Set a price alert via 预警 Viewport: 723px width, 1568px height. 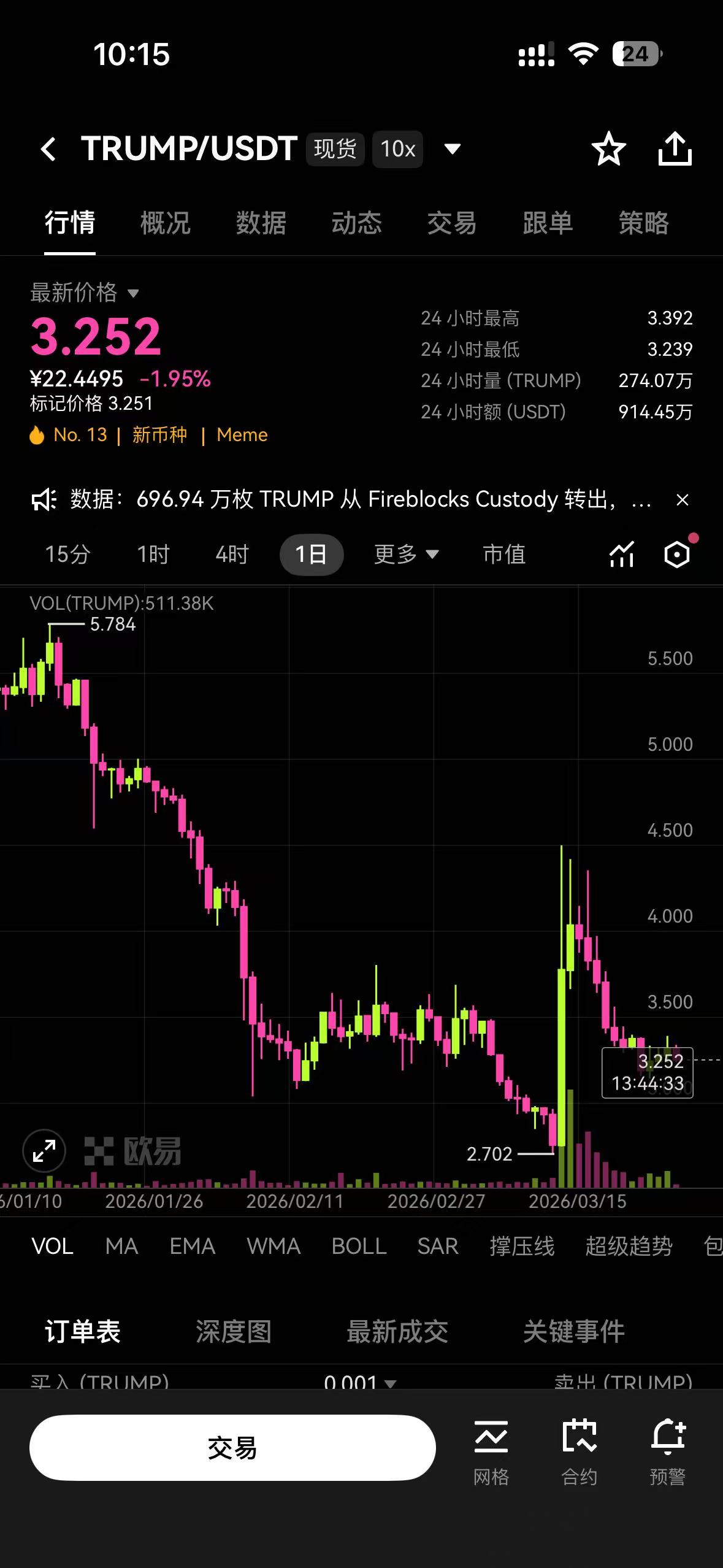[667, 1452]
